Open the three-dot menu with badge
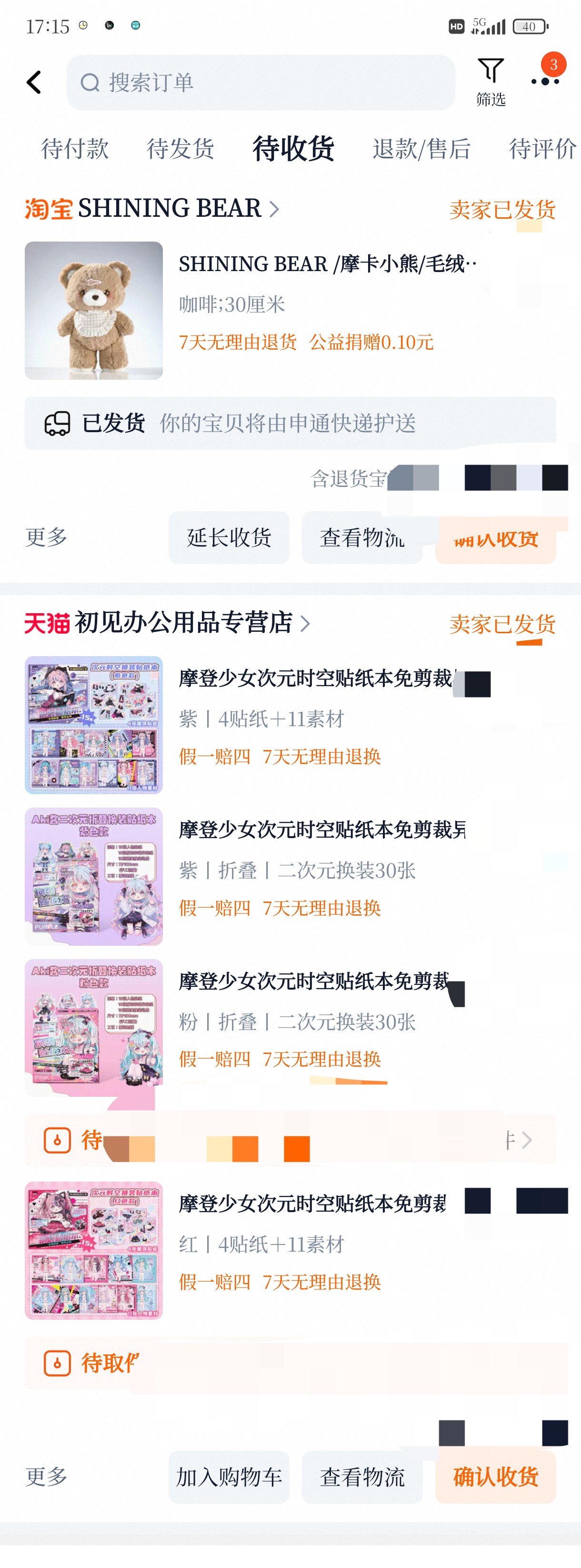 click(x=544, y=80)
